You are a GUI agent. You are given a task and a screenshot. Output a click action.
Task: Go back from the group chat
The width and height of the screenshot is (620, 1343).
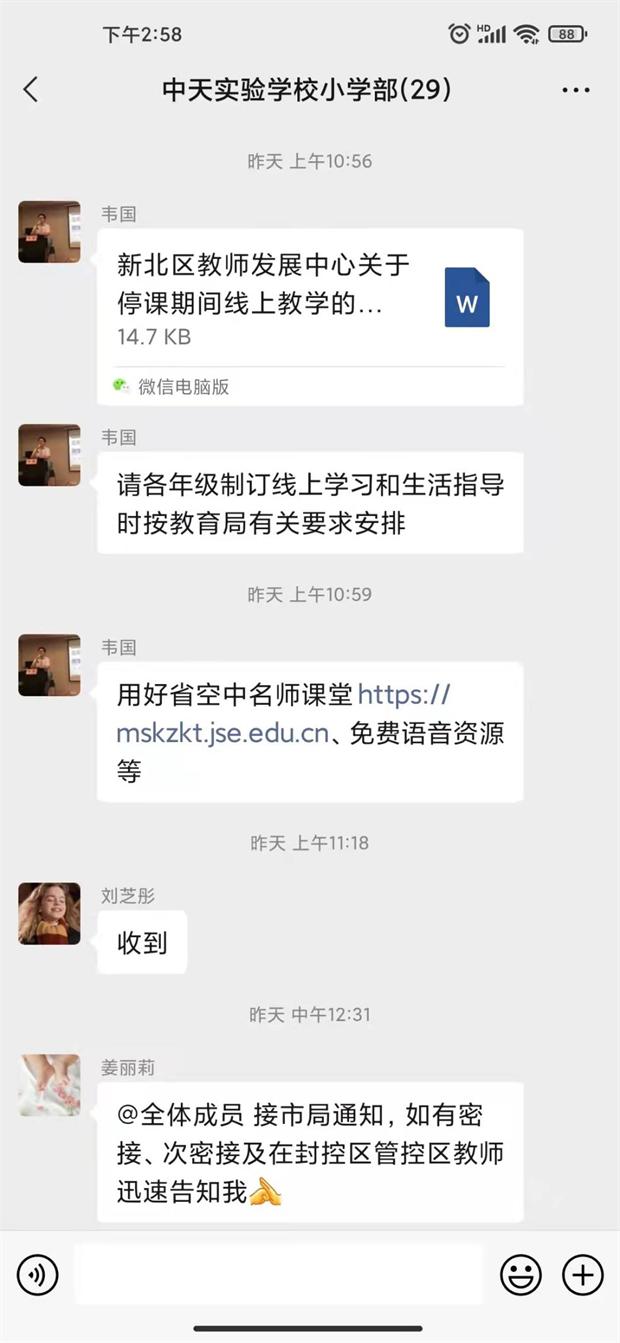click(x=31, y=90)
